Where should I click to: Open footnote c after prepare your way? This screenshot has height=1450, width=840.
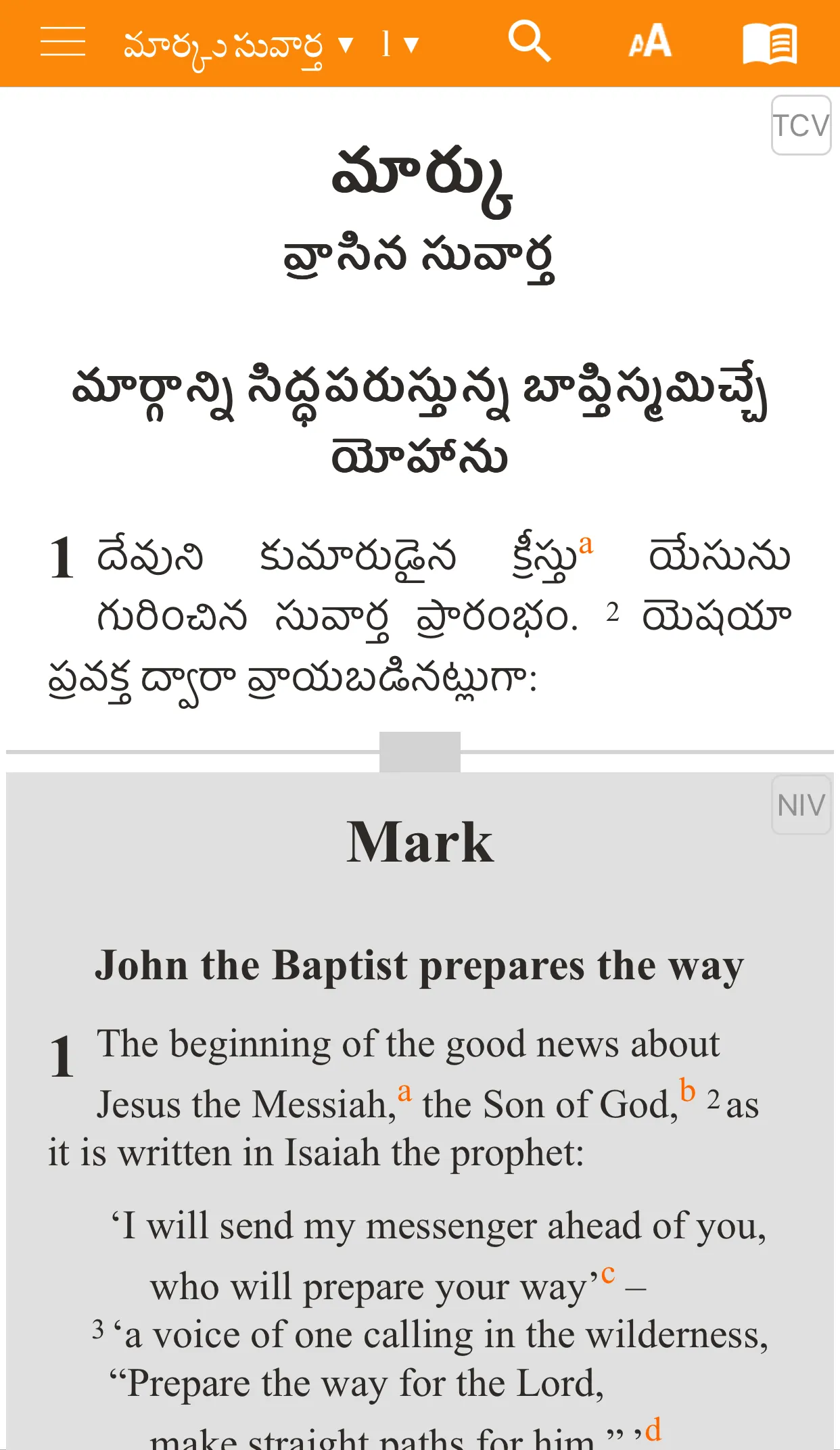pos(608,1274)
